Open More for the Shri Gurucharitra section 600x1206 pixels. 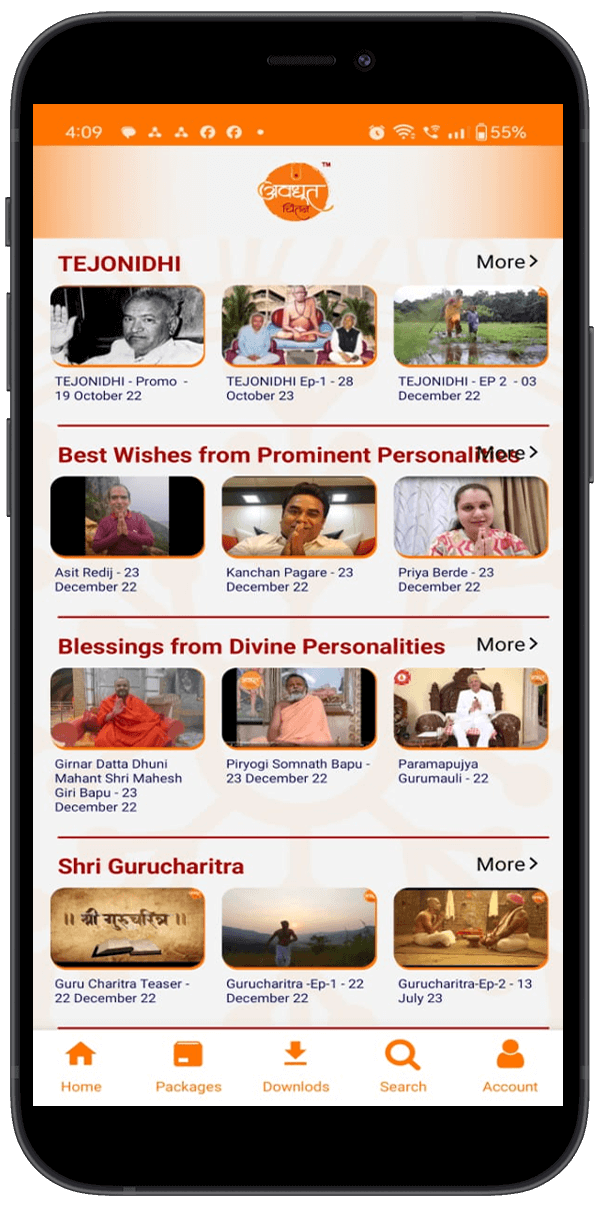click(507, 864)
